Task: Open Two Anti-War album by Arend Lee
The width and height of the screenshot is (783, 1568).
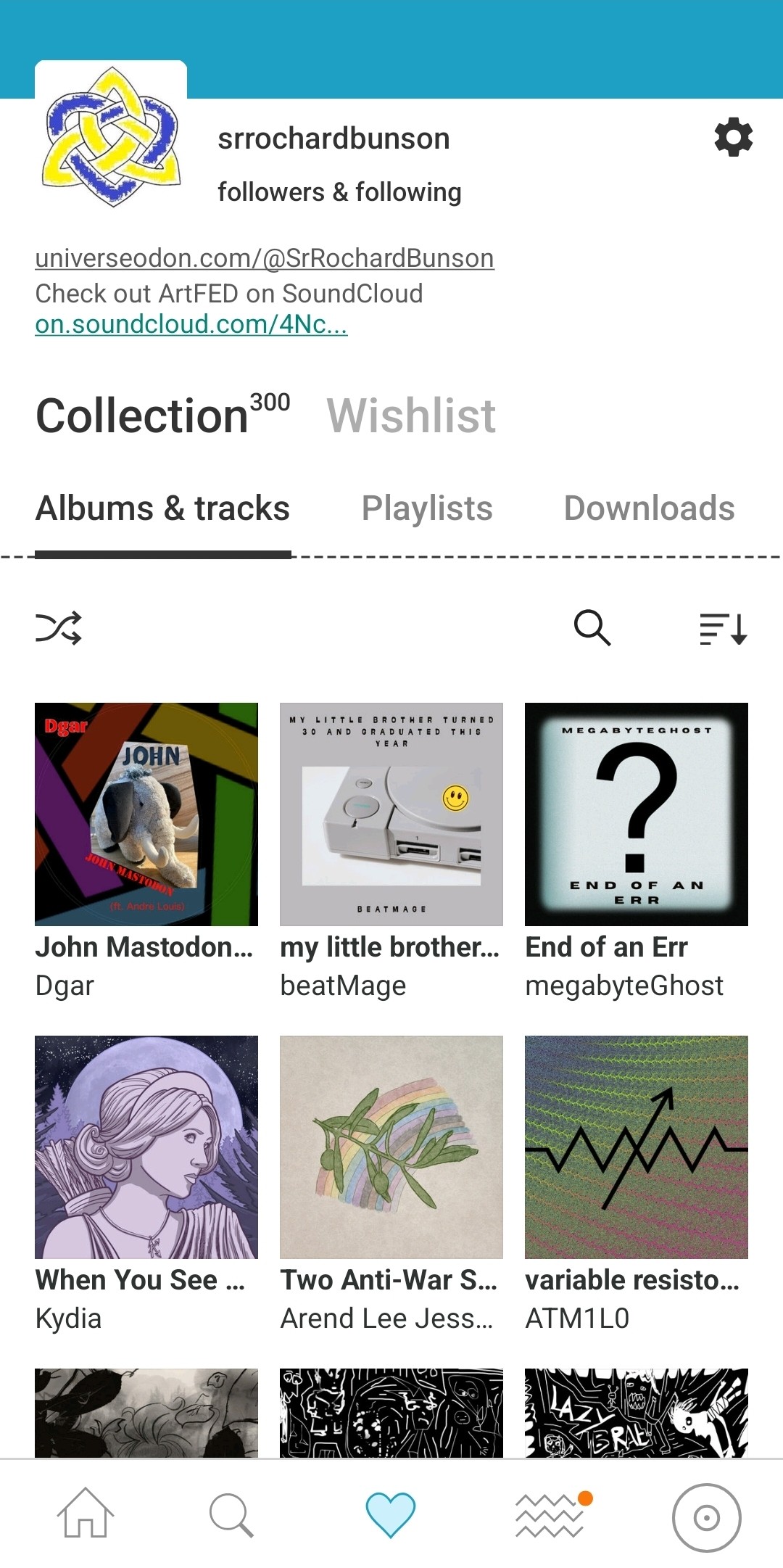Action: point(391,1147)
